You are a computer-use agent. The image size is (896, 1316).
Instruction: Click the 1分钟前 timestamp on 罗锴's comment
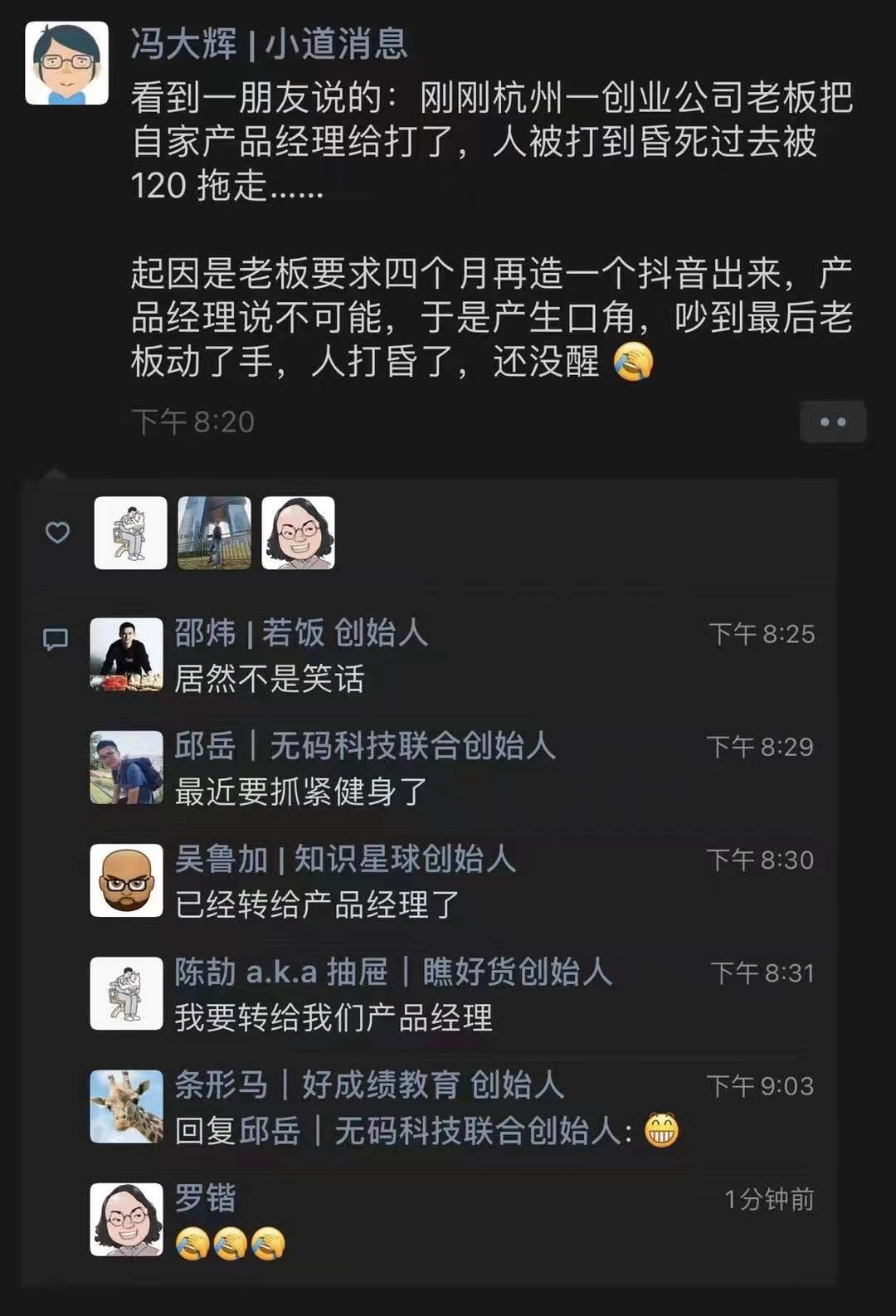tap(768, 1198)
